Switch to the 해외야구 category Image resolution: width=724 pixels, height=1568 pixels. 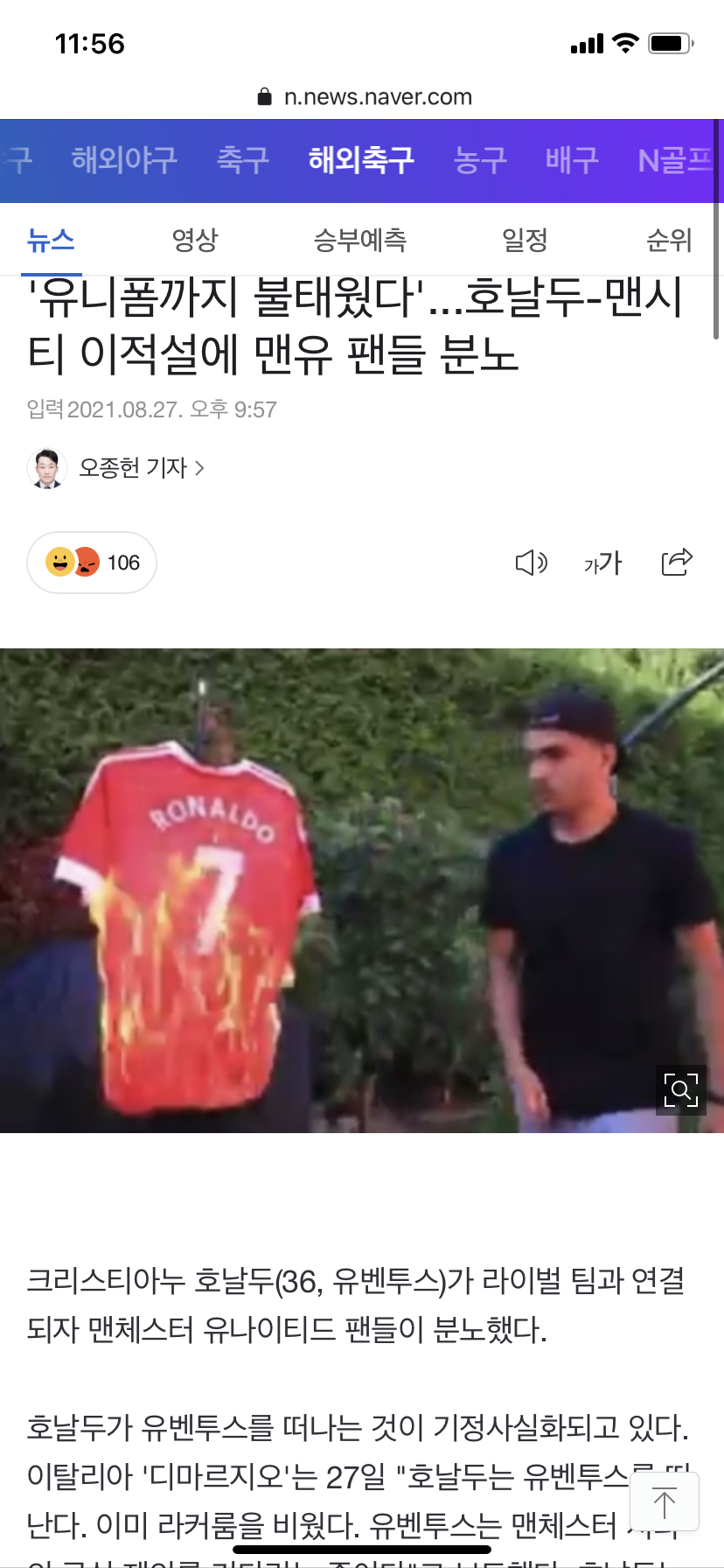coord(124,160)
